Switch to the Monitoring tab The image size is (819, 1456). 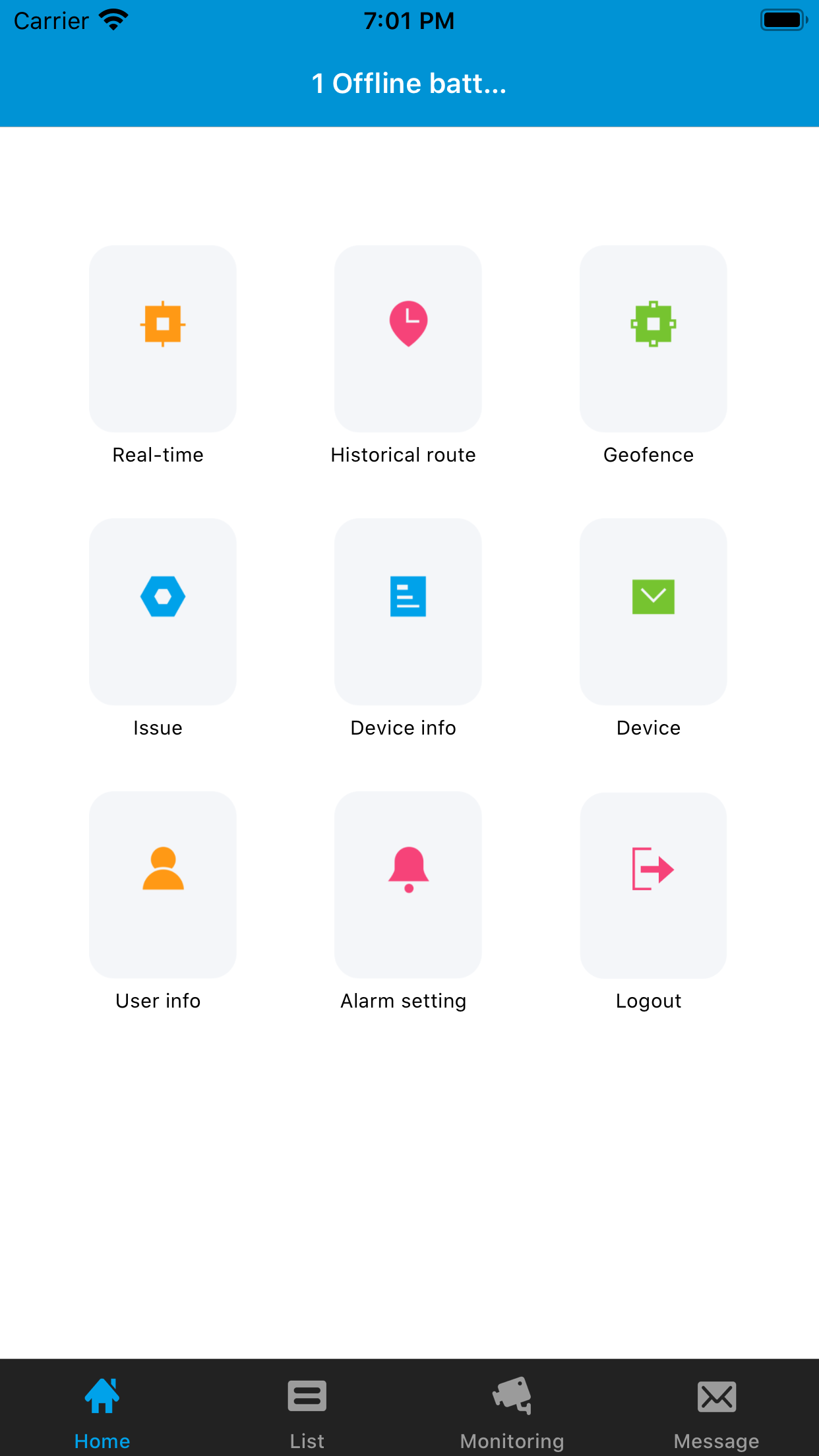point(512,1411)
